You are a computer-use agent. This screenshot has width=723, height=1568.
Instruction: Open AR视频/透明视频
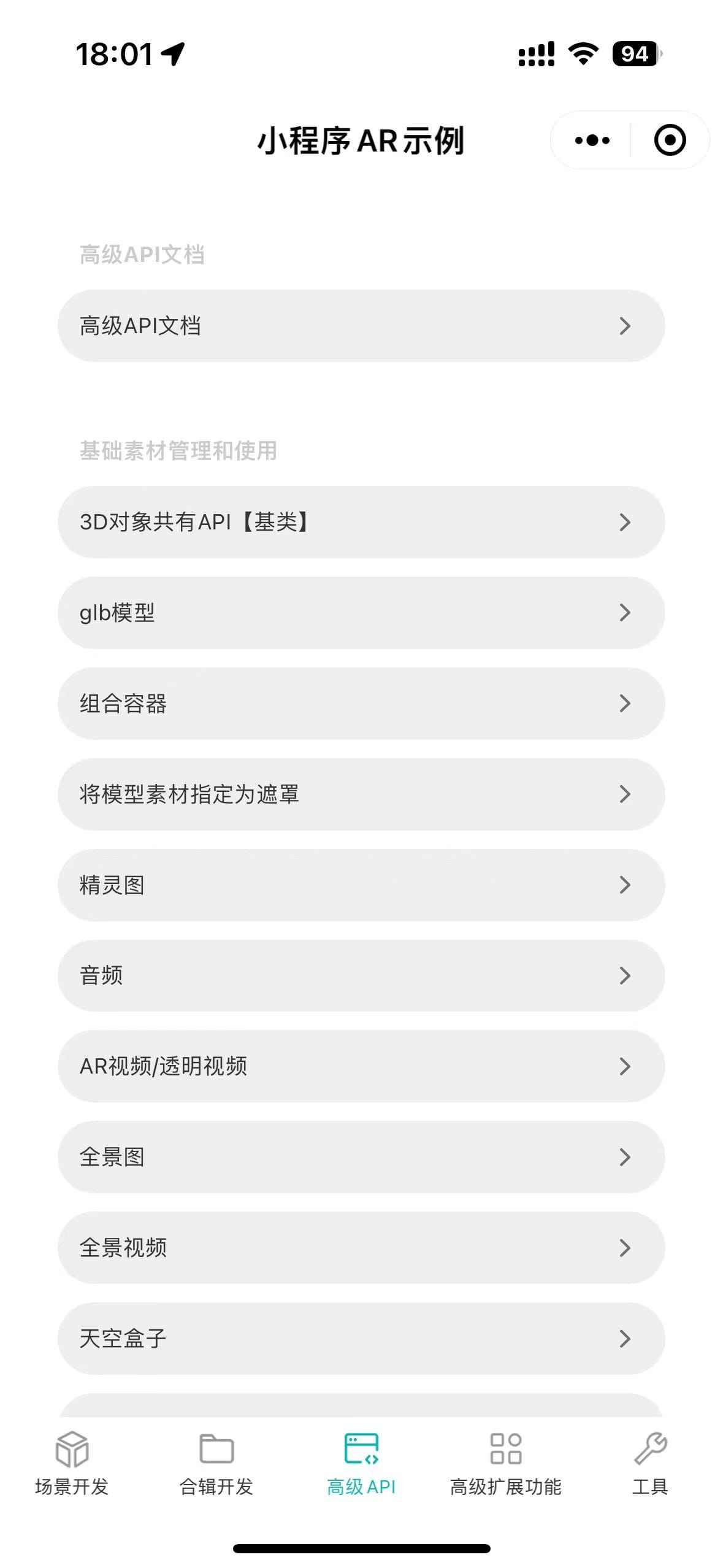coord(361,1067)
